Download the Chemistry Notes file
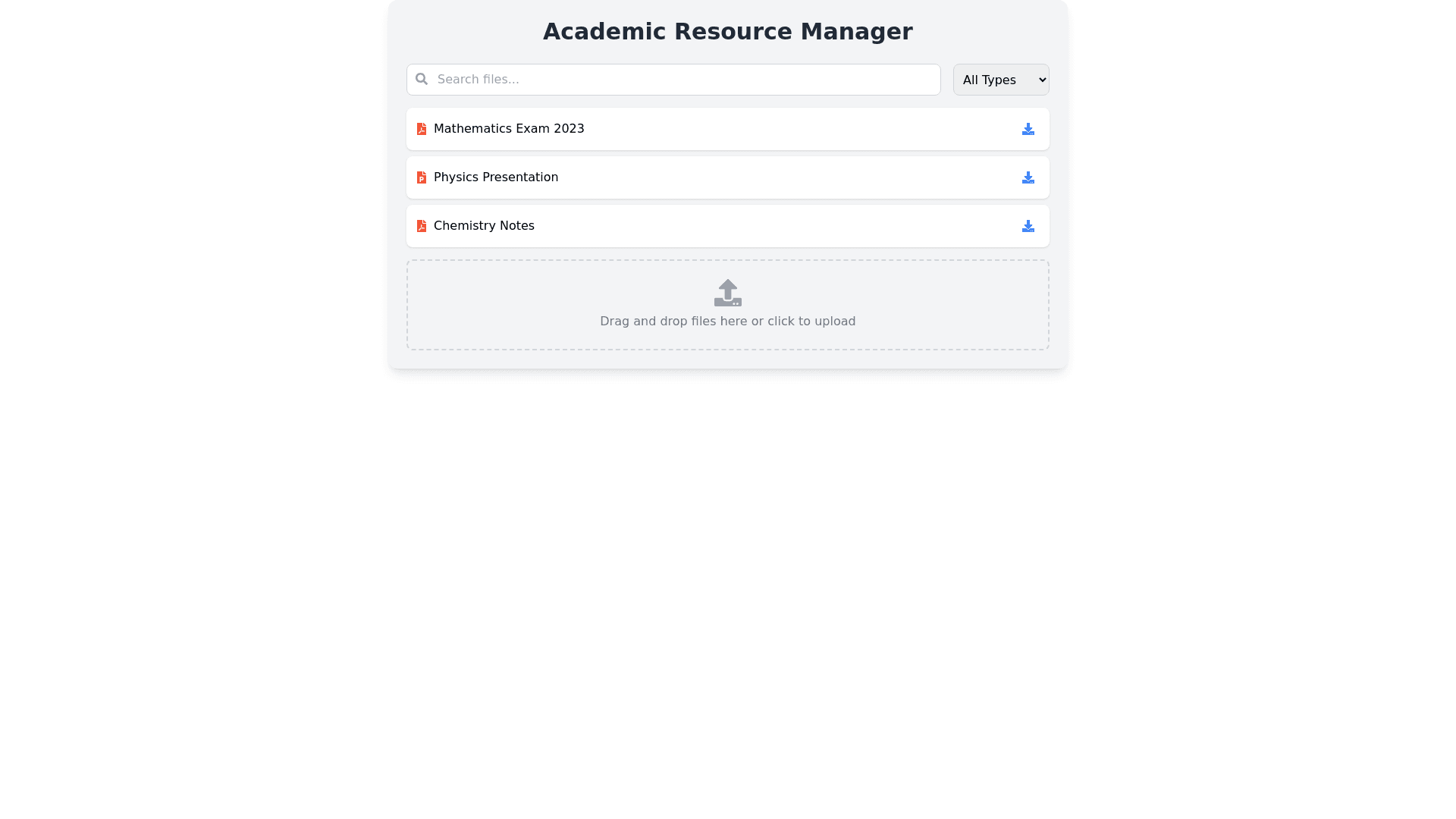The width and height of the screenshot is (1456, 819). coord(1028,226)
